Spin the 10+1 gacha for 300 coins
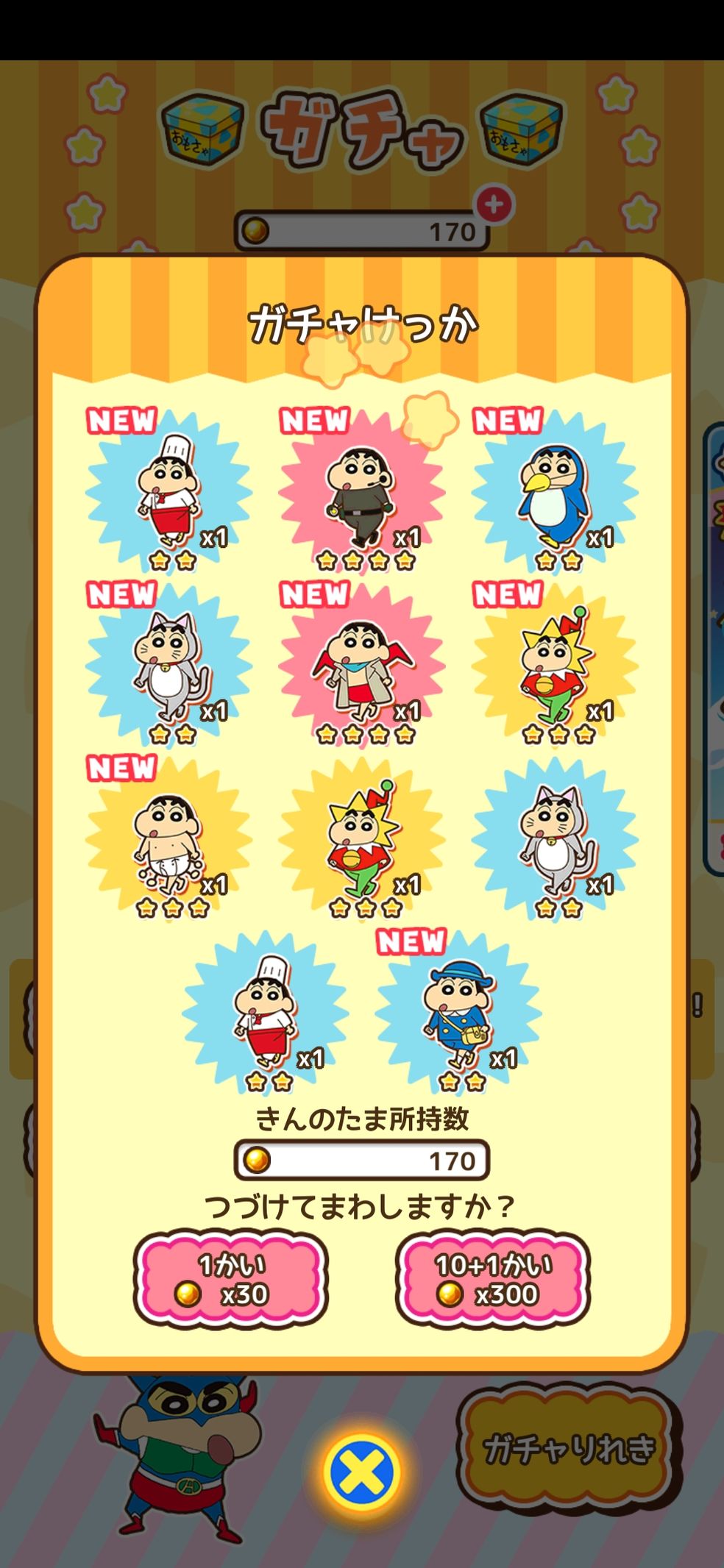This screenshot has height=1568, width=724. pyautogui.click(x=493, y=1280)
